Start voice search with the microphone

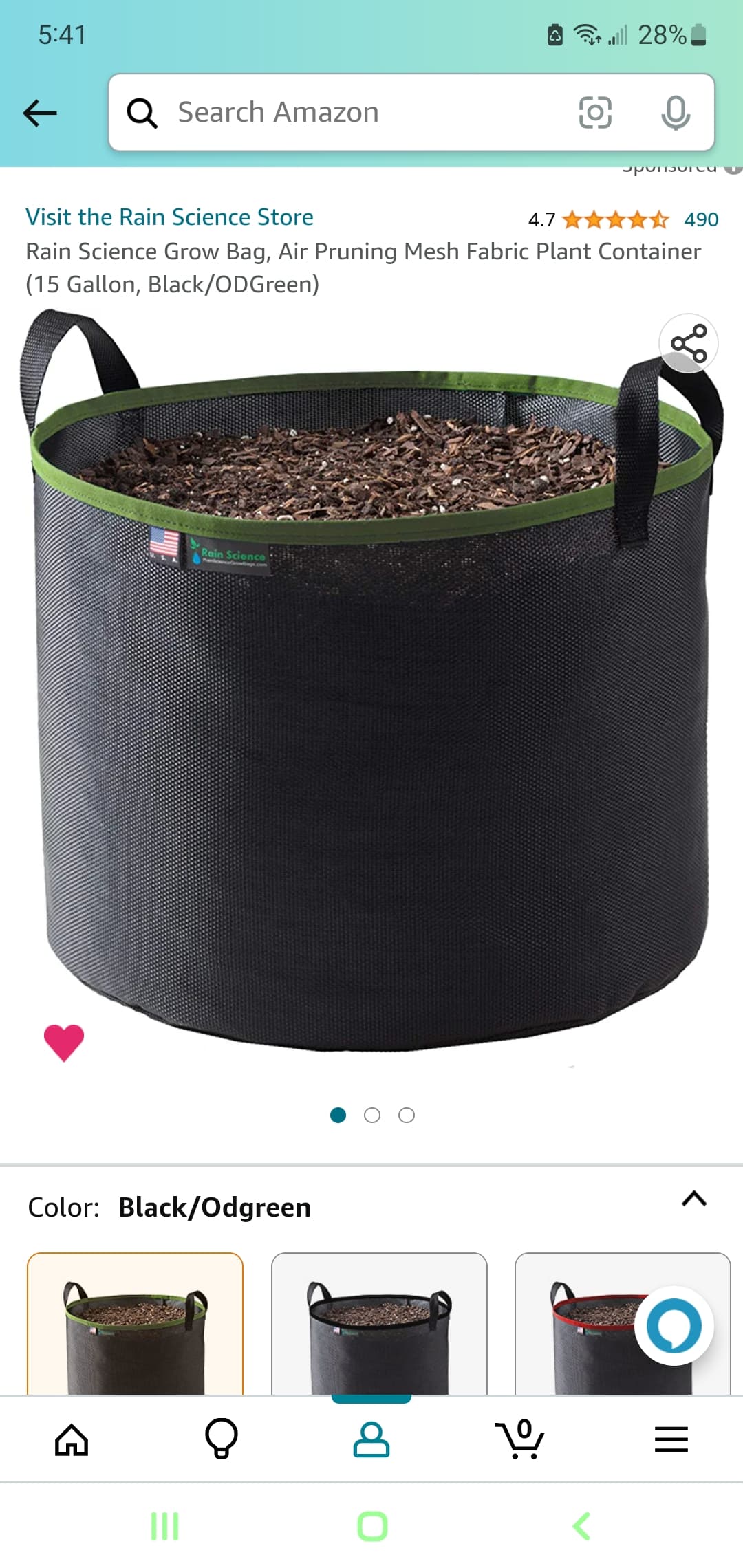676,112
